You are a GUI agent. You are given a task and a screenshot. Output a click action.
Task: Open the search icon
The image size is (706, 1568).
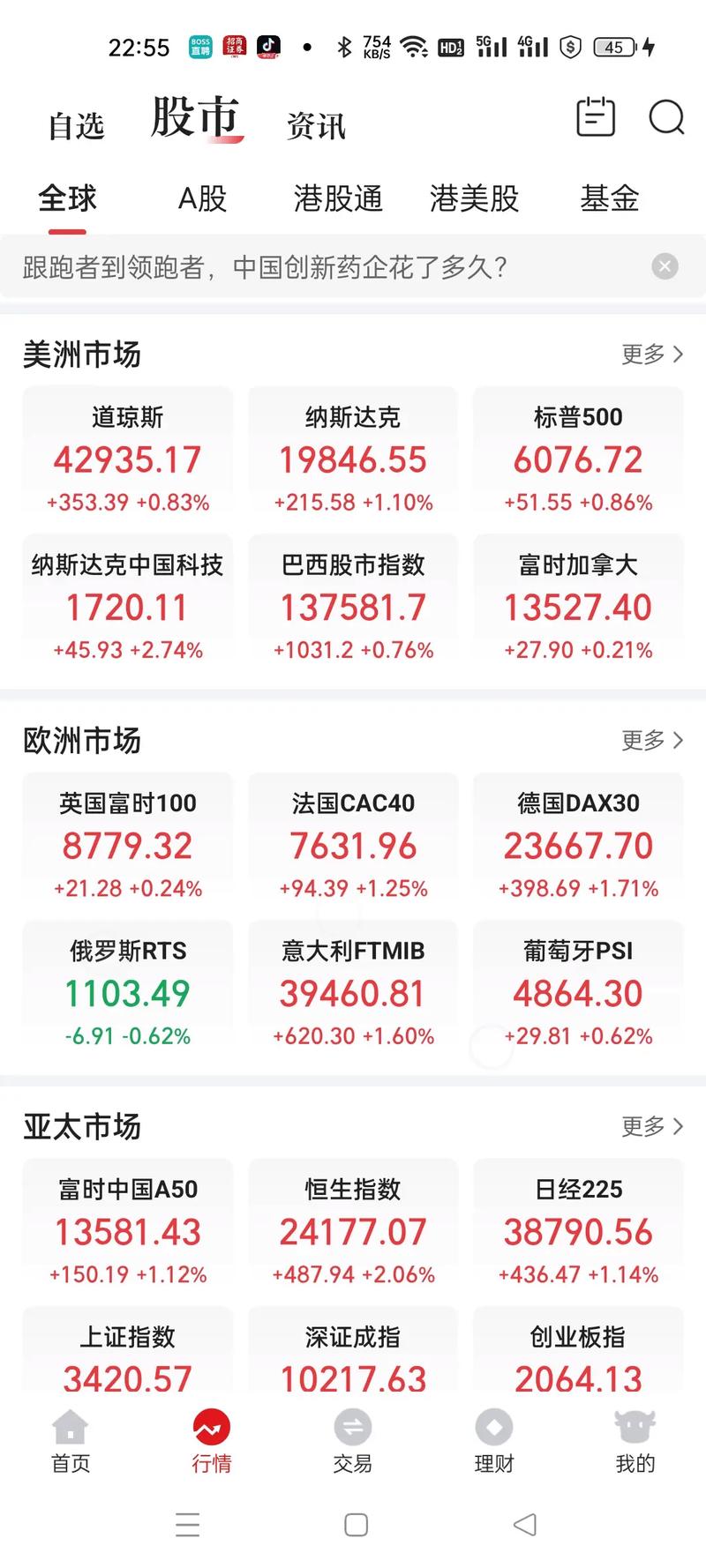[667, 118]
